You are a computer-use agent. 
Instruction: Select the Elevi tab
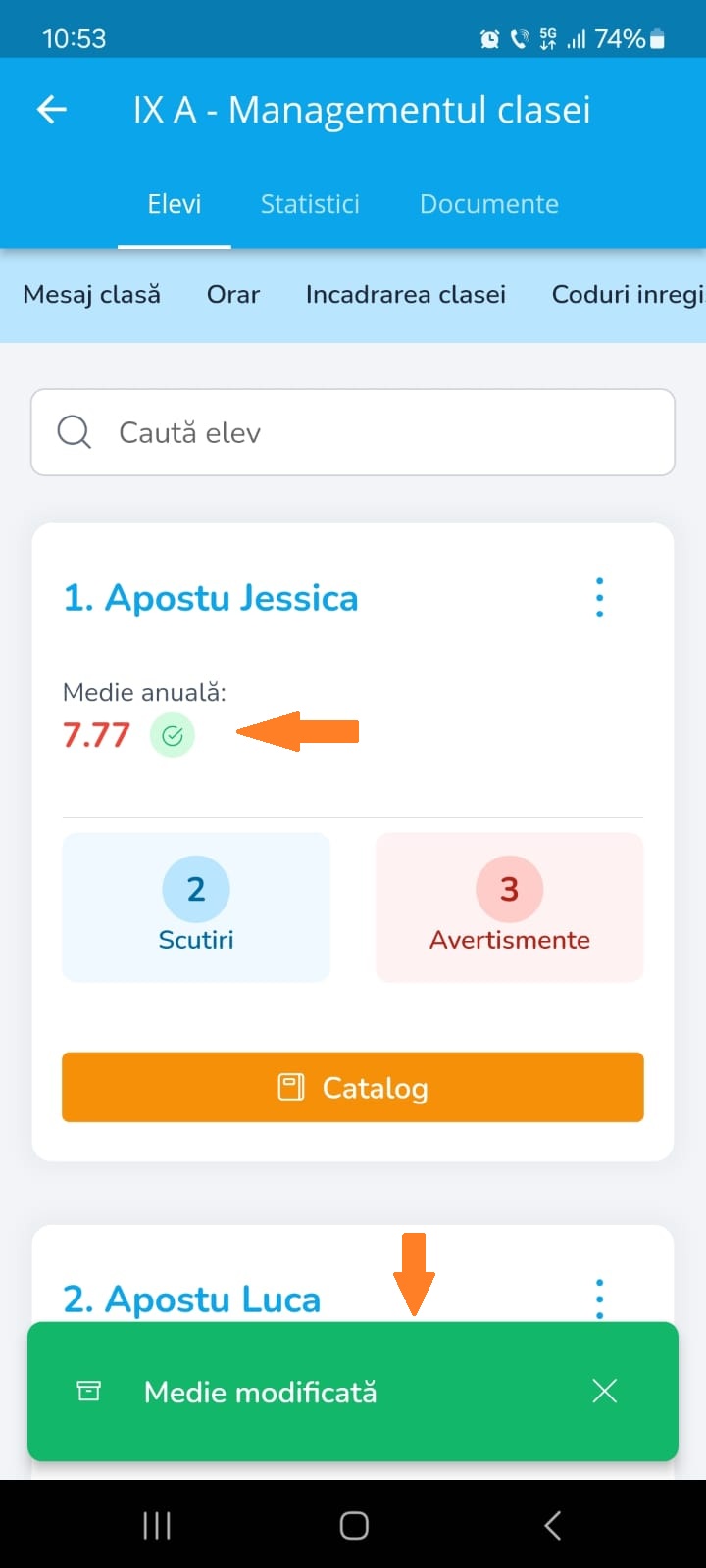[175, 204]
